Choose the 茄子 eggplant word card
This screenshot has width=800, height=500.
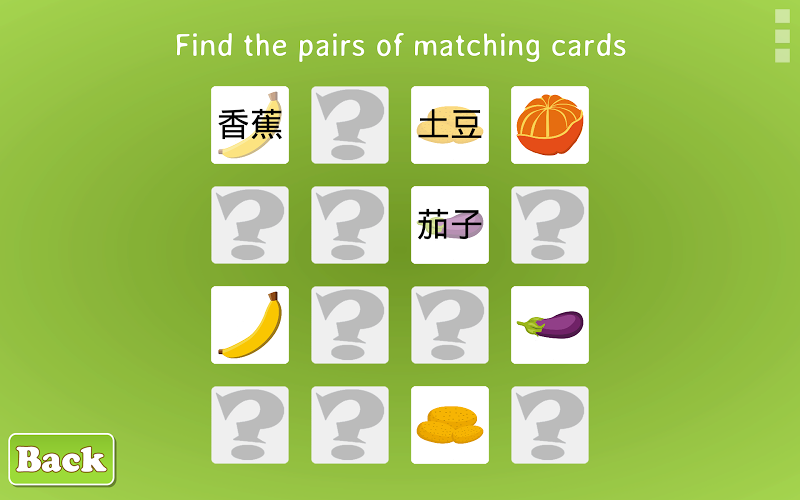click(x=450, y=225)
